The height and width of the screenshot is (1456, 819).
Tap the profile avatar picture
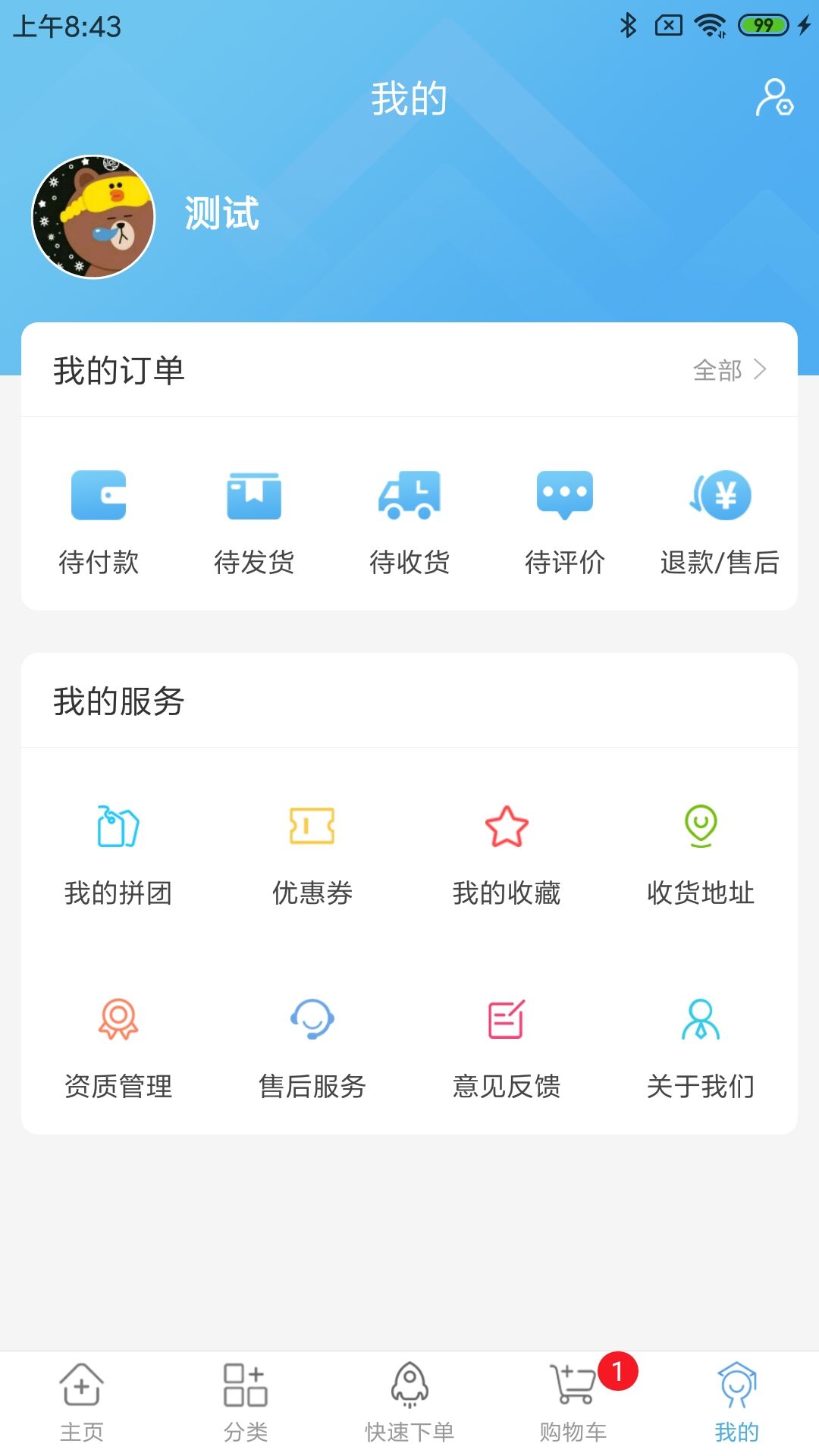(x=93, y=218)
